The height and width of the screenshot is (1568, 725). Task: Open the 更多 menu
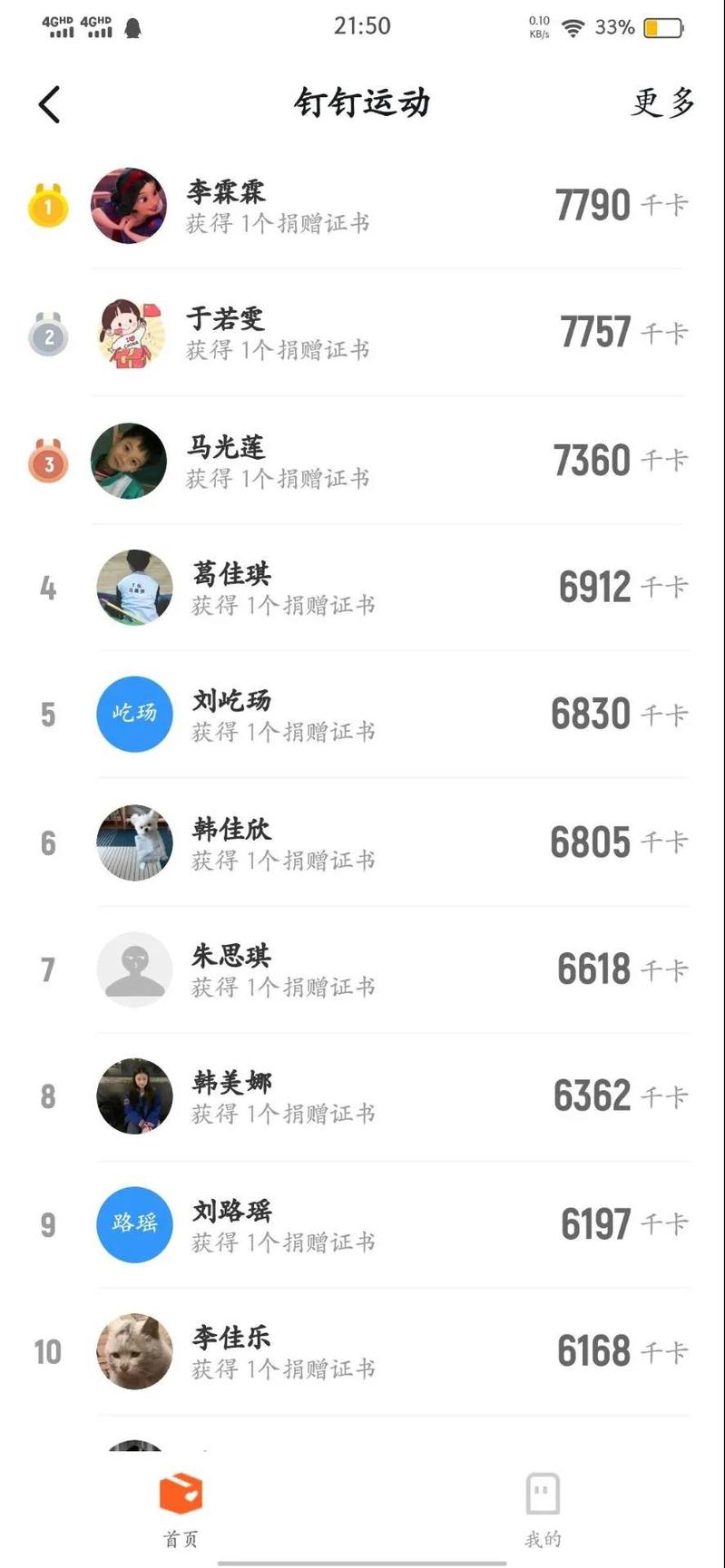click(x=662, y=102)
